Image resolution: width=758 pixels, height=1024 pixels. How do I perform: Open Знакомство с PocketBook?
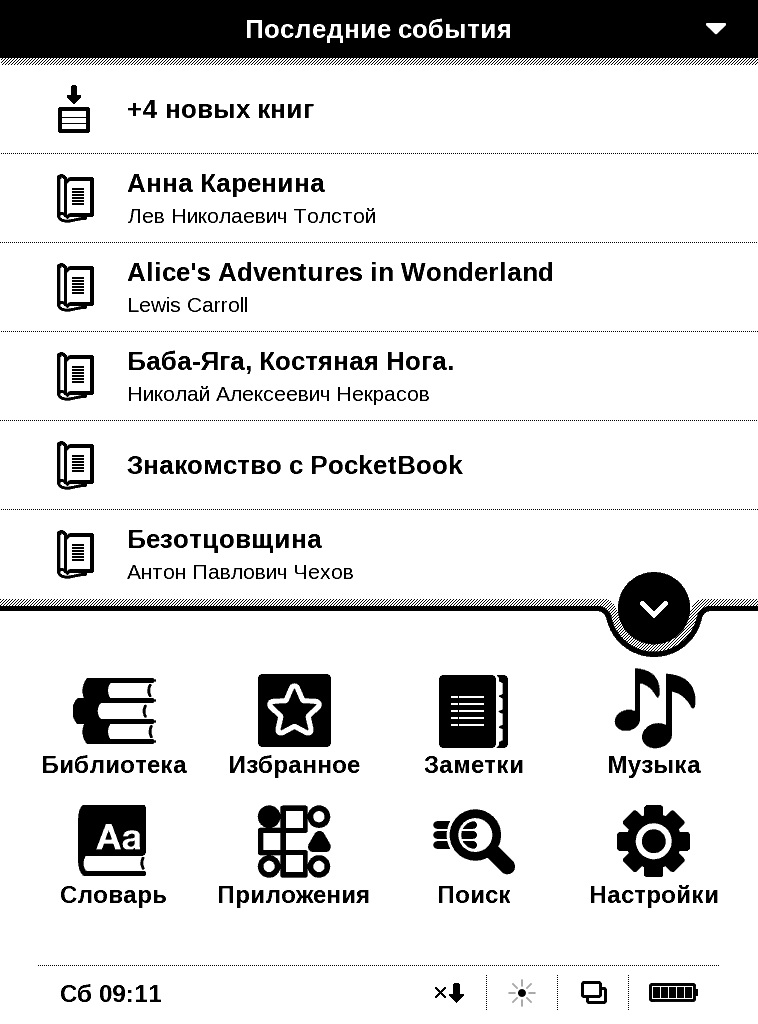click(x=294, y=465)
